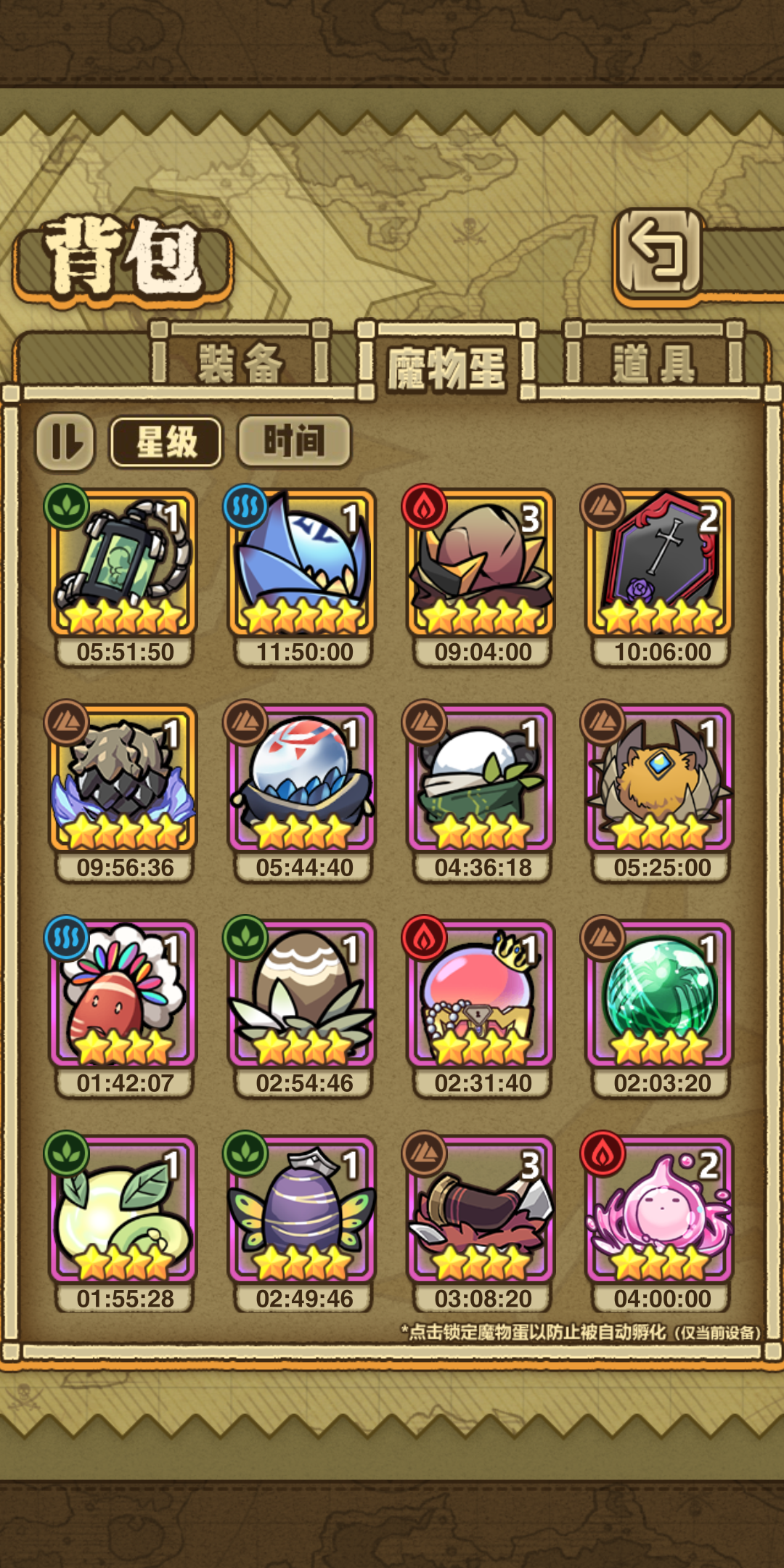Image resolution: width=784 pixels, height=1568 pixels.
Task: Lock the rainbow-feathered red egg
Action: (123, 1005)
